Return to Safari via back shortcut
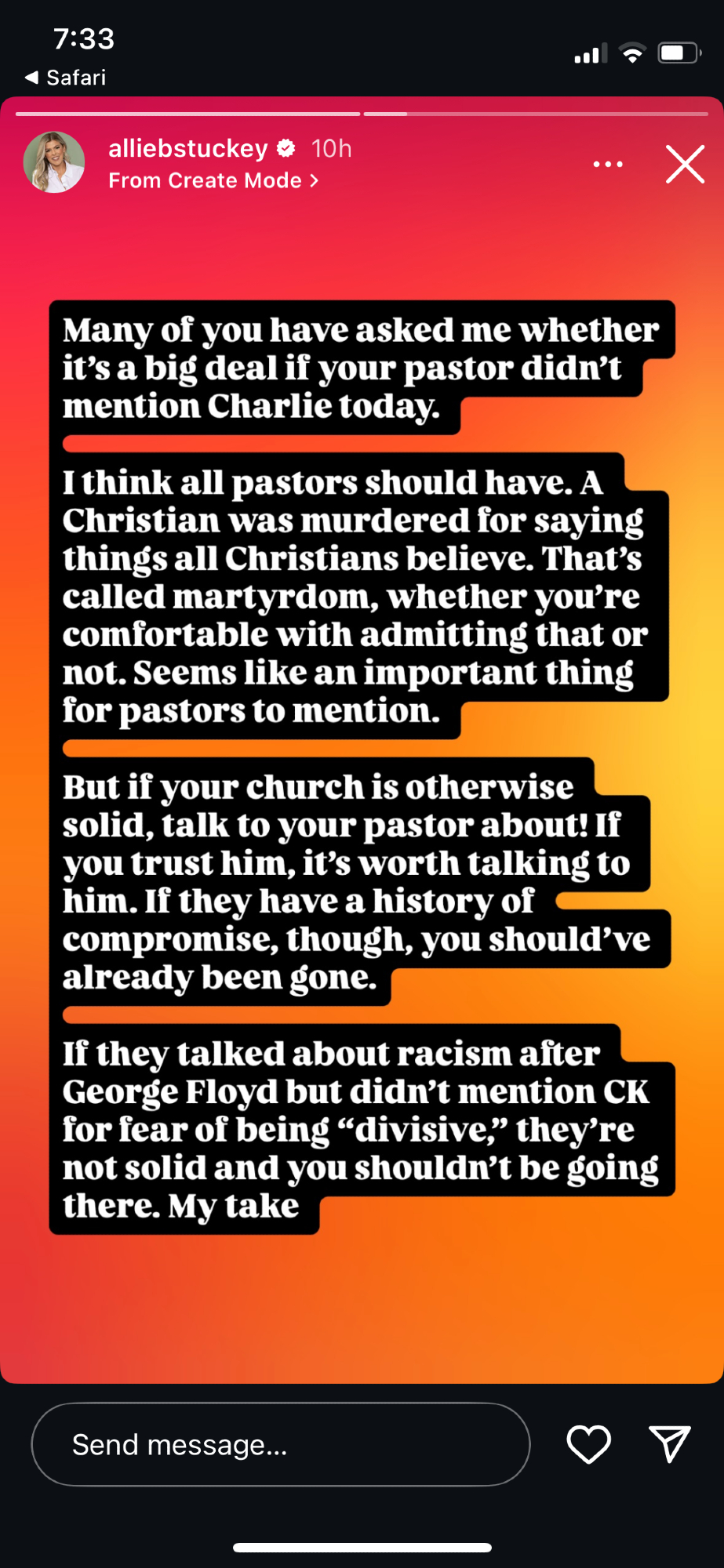 tap(66, 78)
